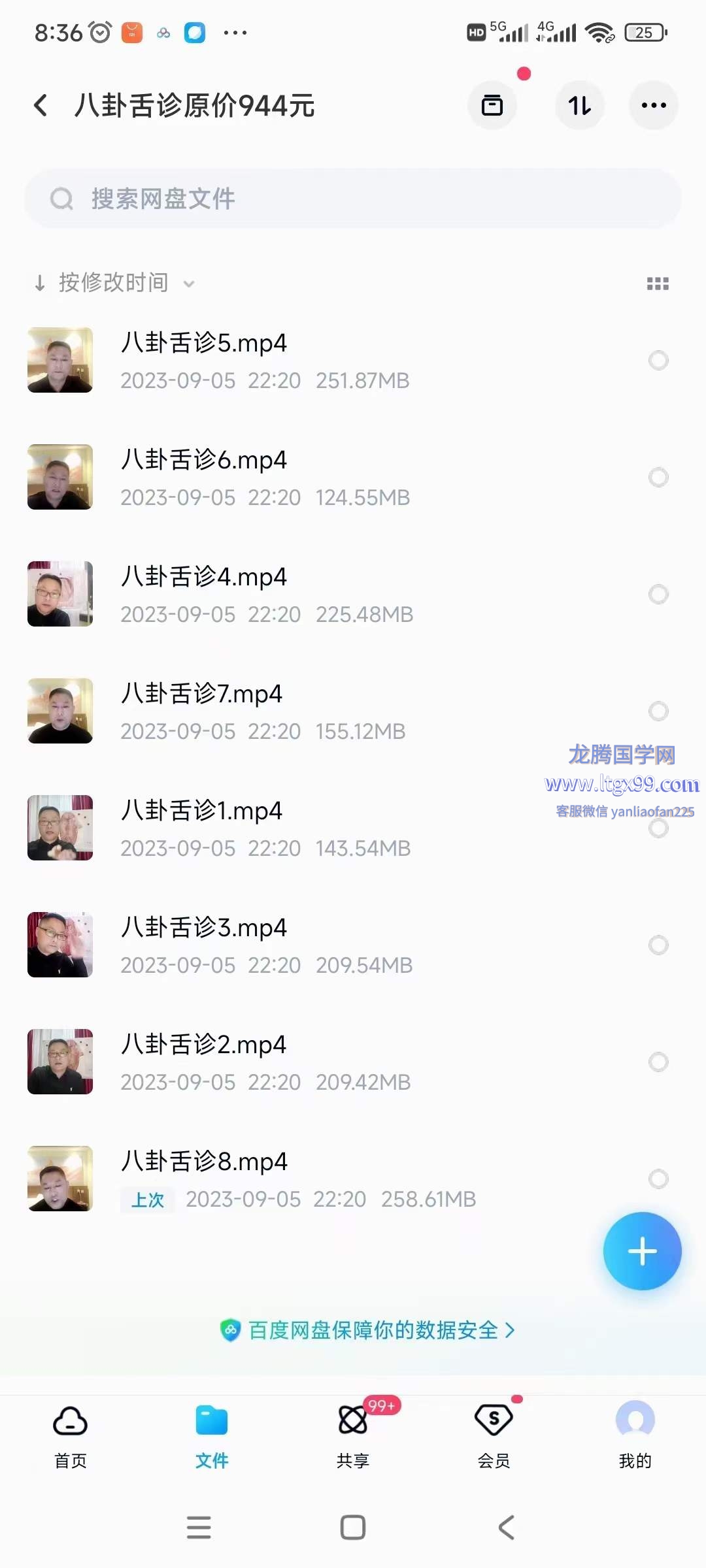Play the video 八卦舌诊1.mp4
Viewport: 706px width, 1568px height.
pyautogui.click(x=201, y=811)
